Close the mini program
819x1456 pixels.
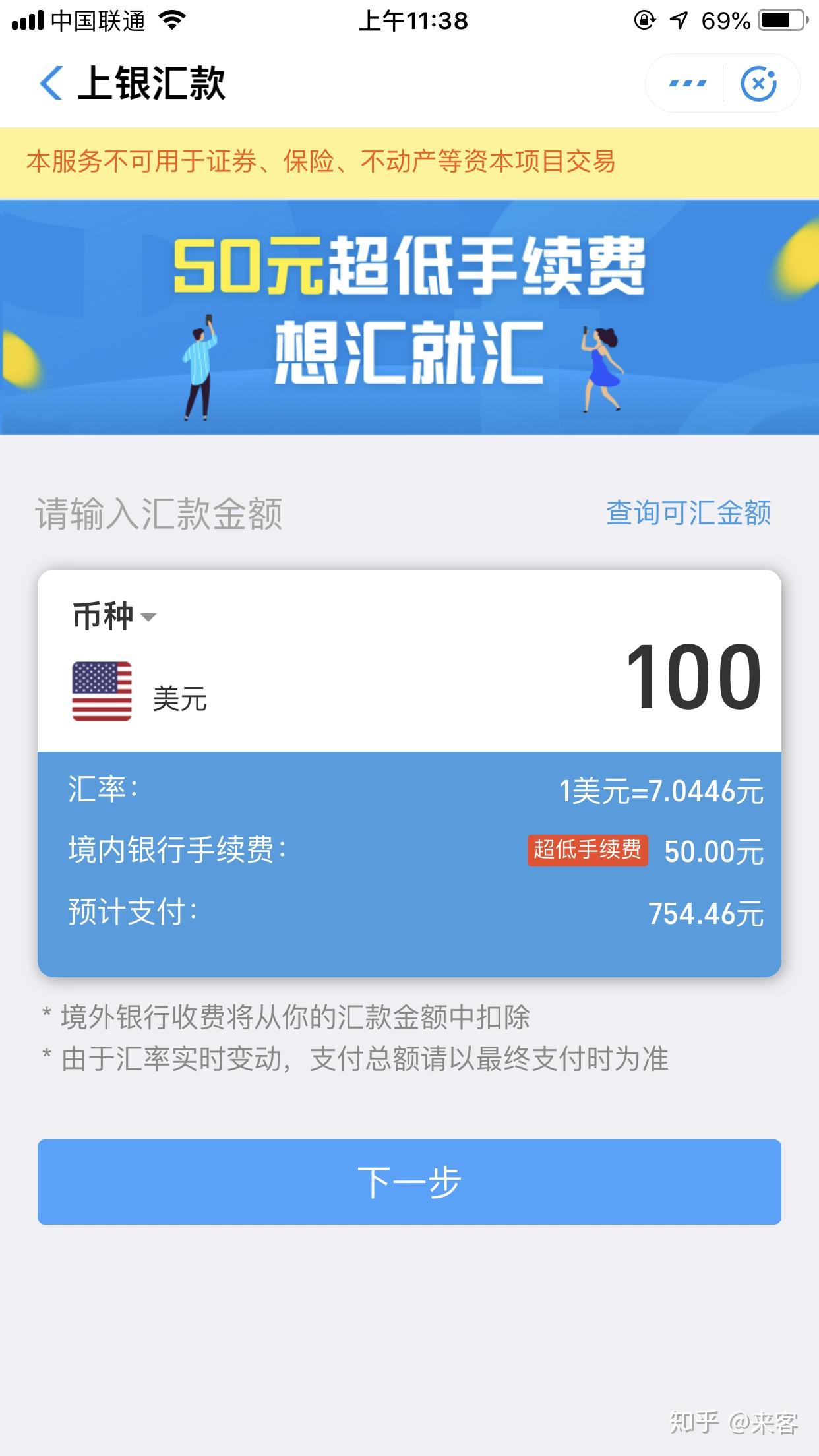click(758, 84)
